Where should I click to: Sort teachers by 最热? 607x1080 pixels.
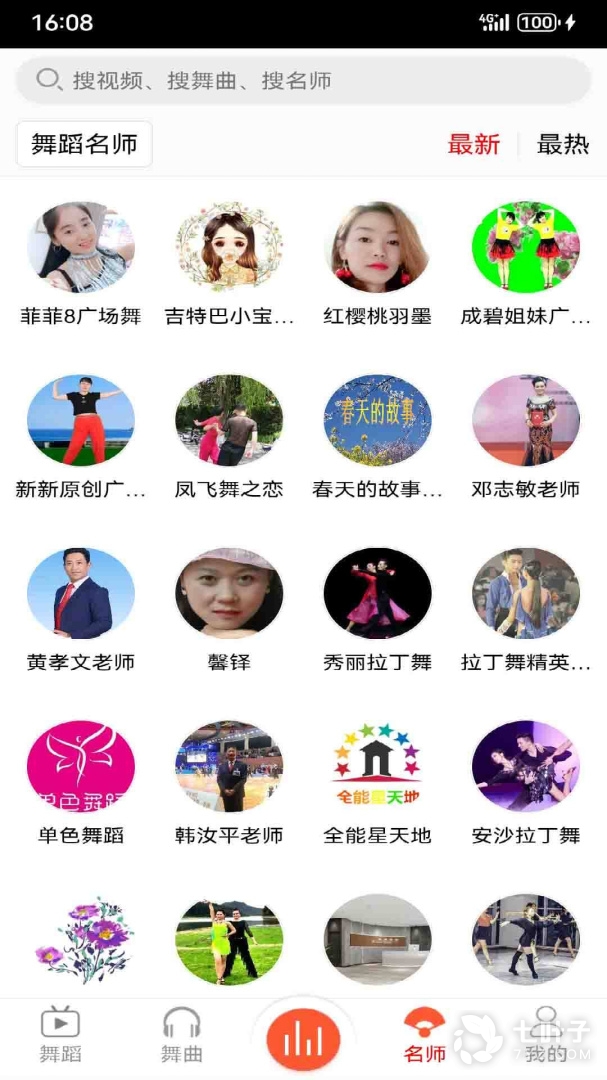[x=562, y=144]
